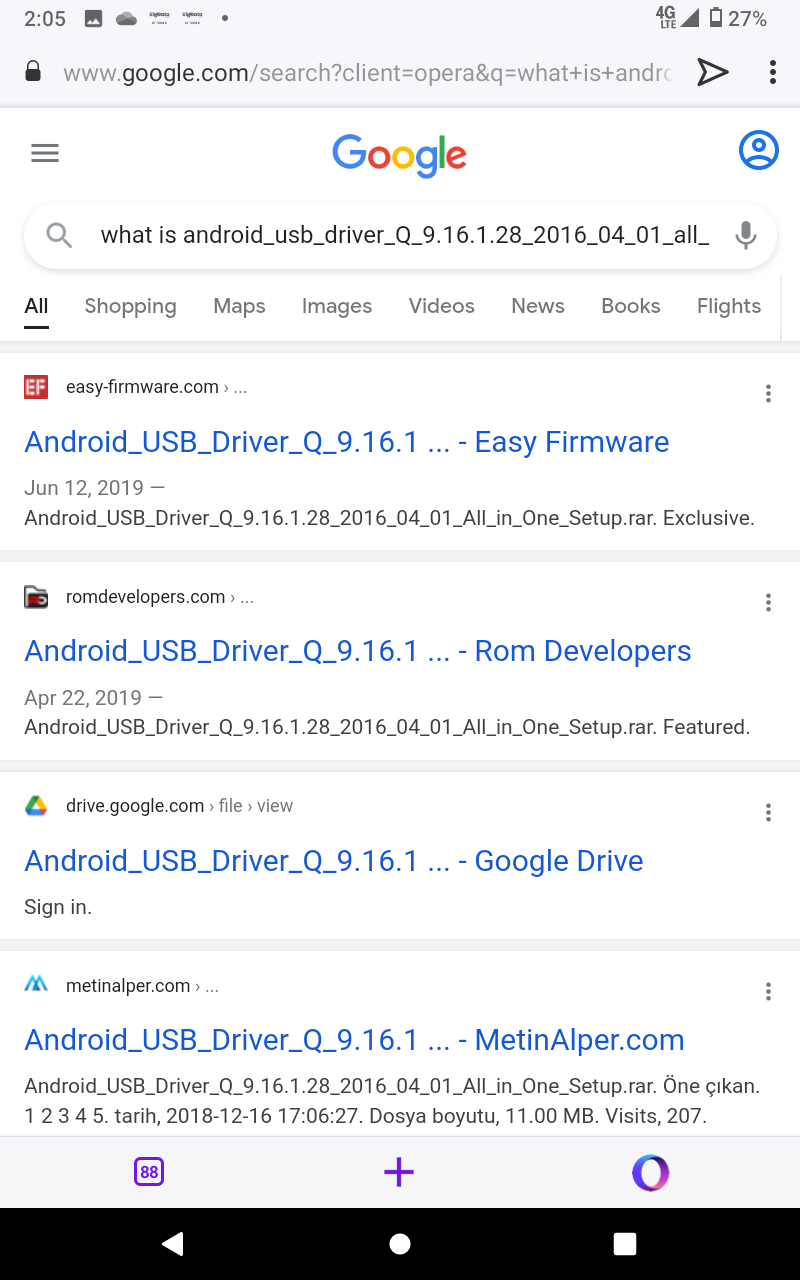Screen dimensions: 800x1280
Task: Switch to the Maps tab
Action: (239, 306)
